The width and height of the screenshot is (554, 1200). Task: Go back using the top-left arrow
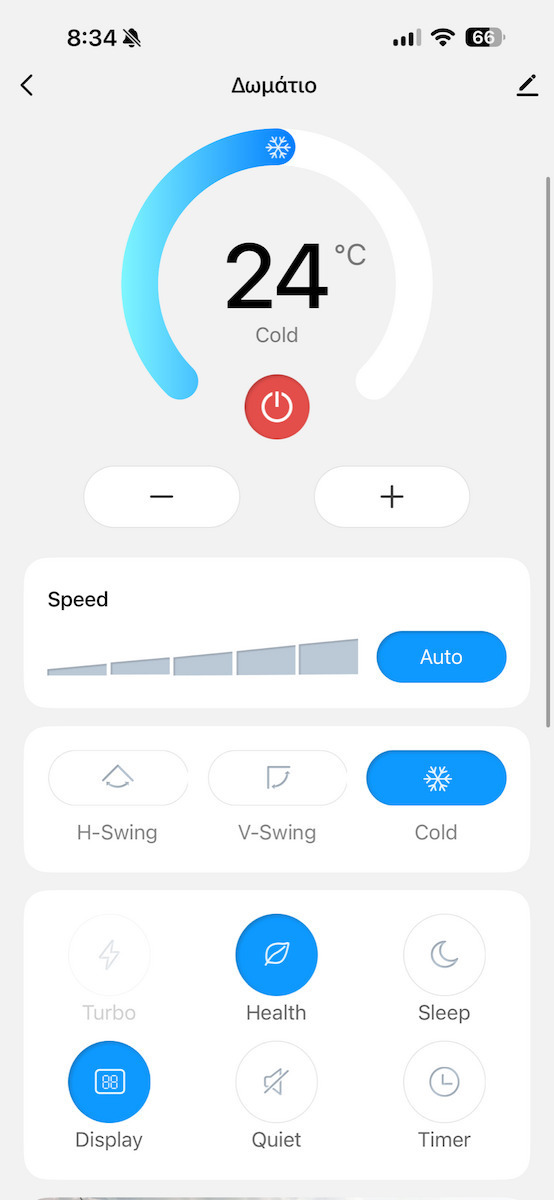point(27,86)
